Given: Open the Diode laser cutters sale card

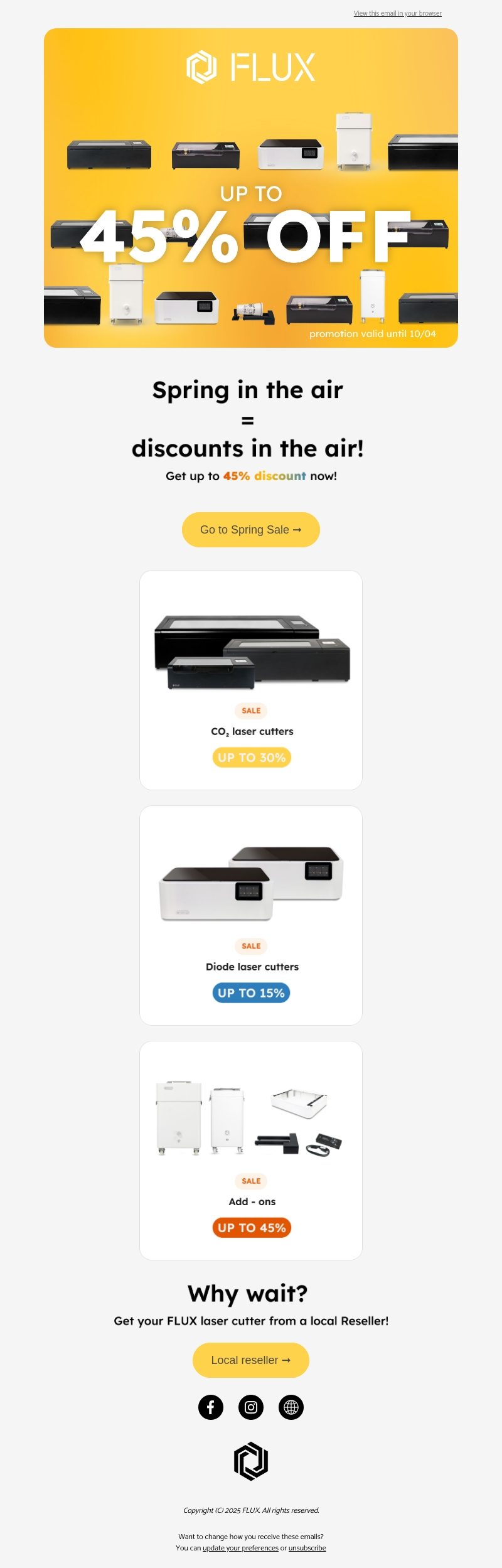Looking at the screenshot, I should pos(251,915).
